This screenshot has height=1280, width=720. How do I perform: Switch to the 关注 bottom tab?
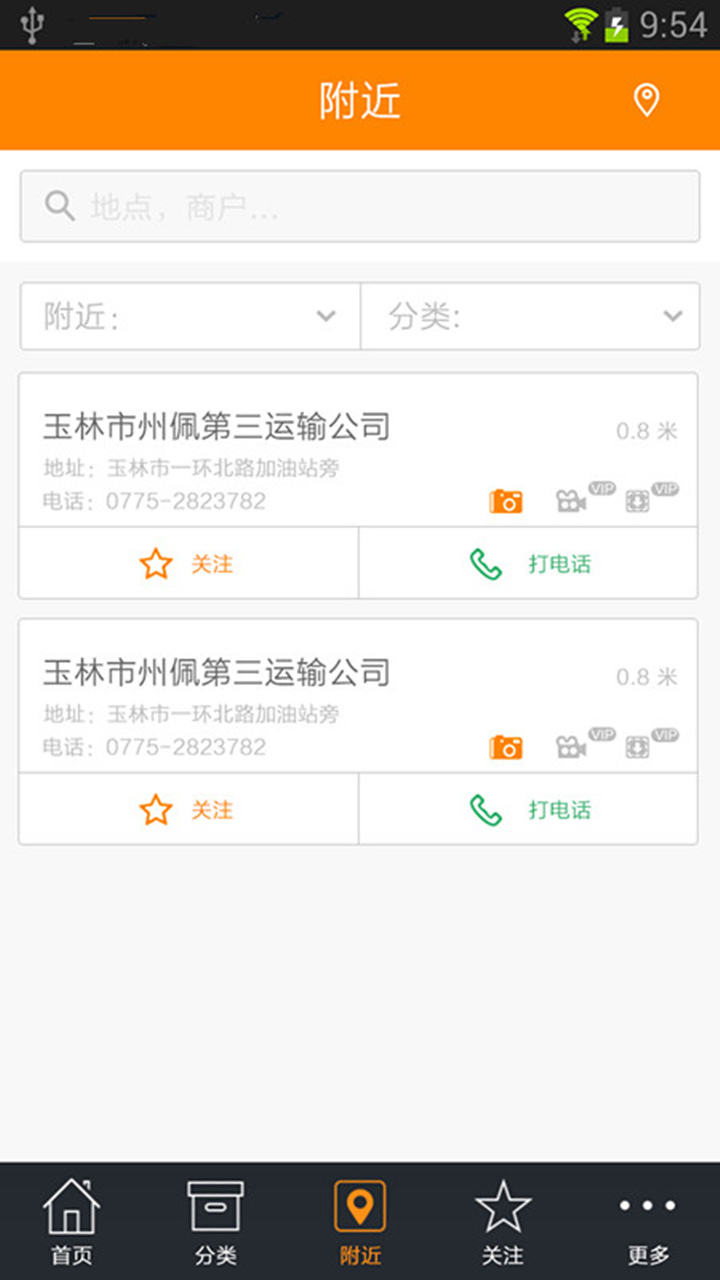point(503,1221)
